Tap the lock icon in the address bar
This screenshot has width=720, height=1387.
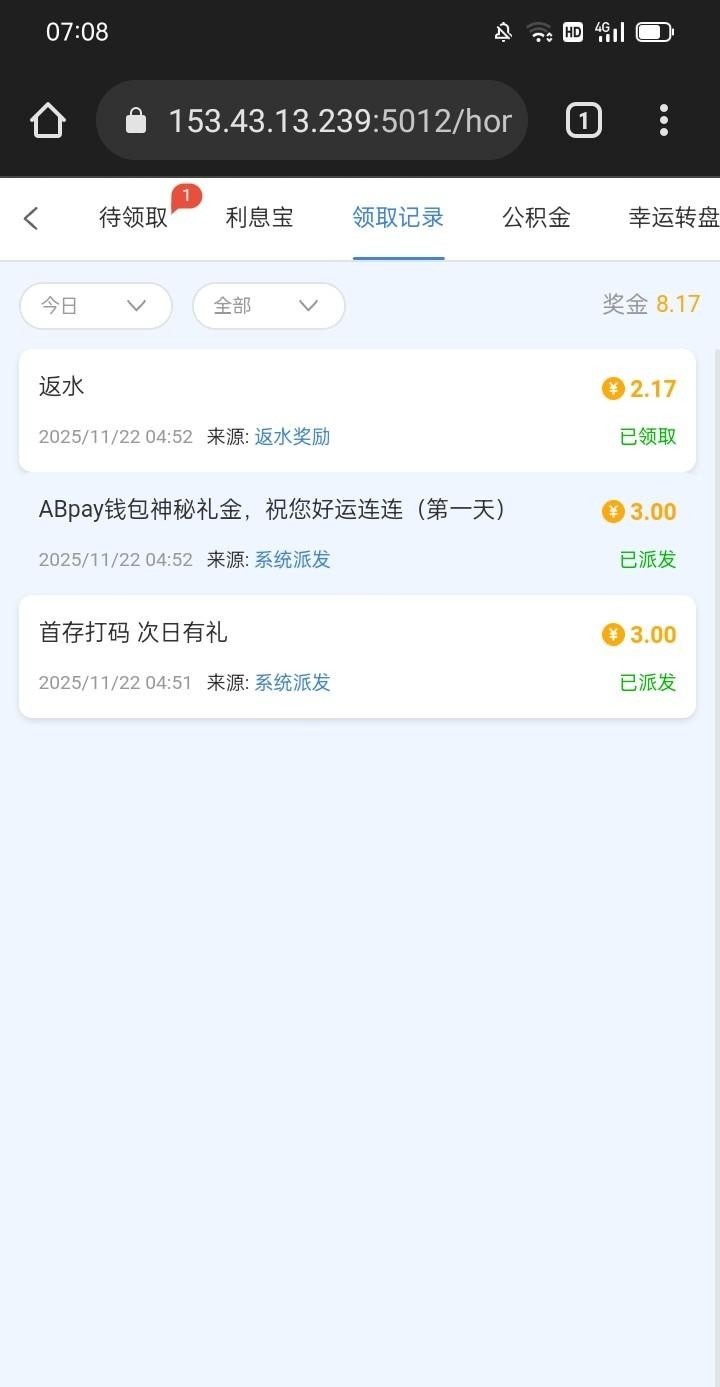pos(135,119)
